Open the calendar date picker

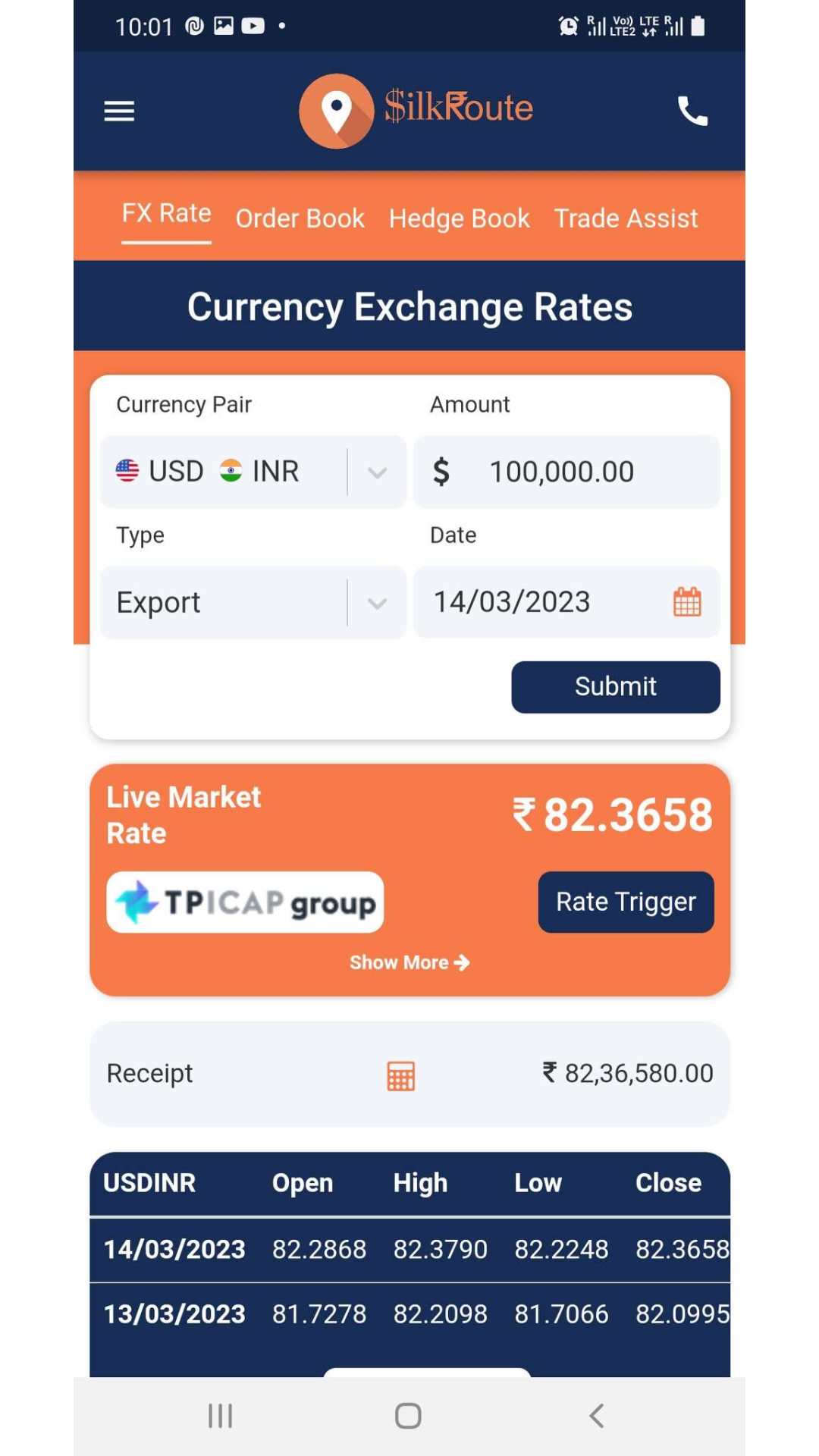[687, 602]
